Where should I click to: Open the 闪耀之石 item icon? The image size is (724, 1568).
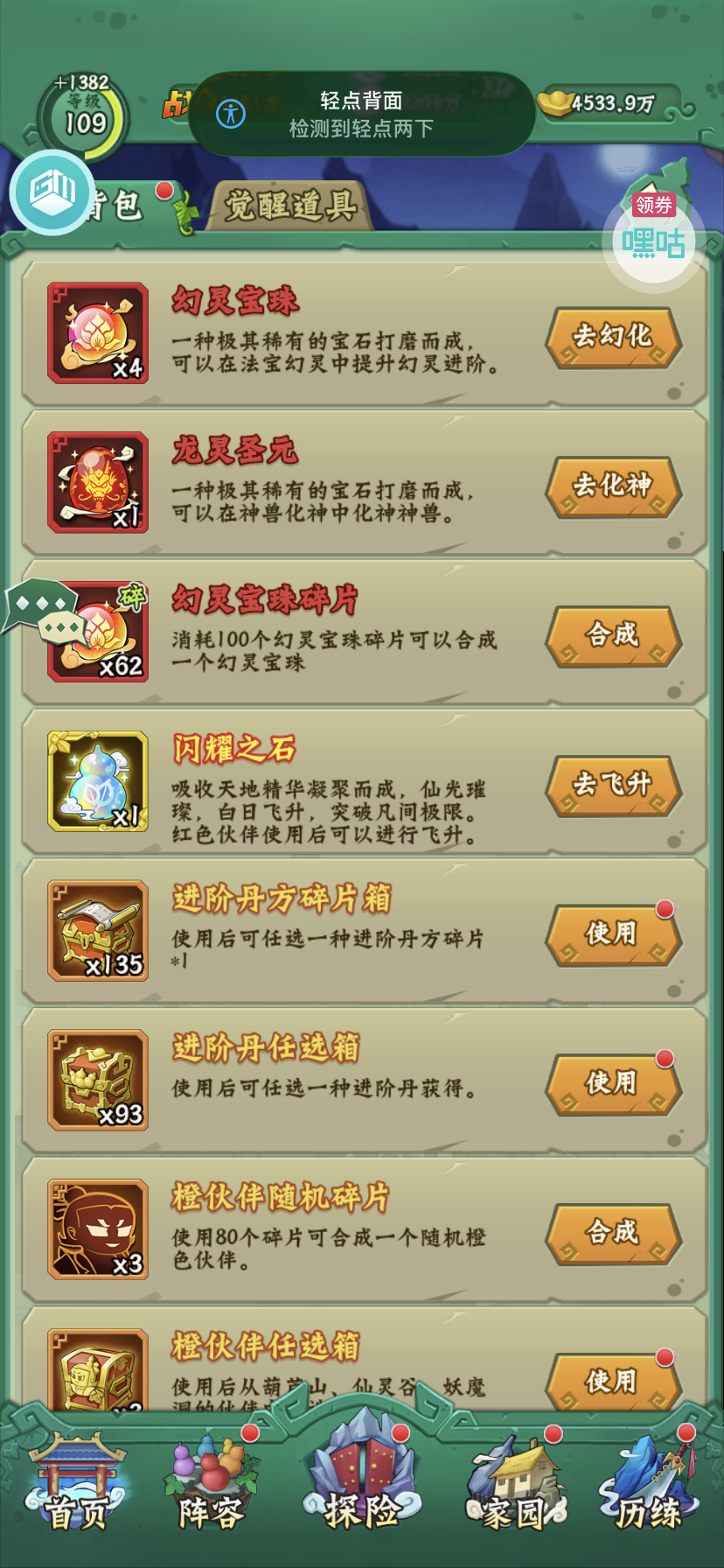click(98, 781)
